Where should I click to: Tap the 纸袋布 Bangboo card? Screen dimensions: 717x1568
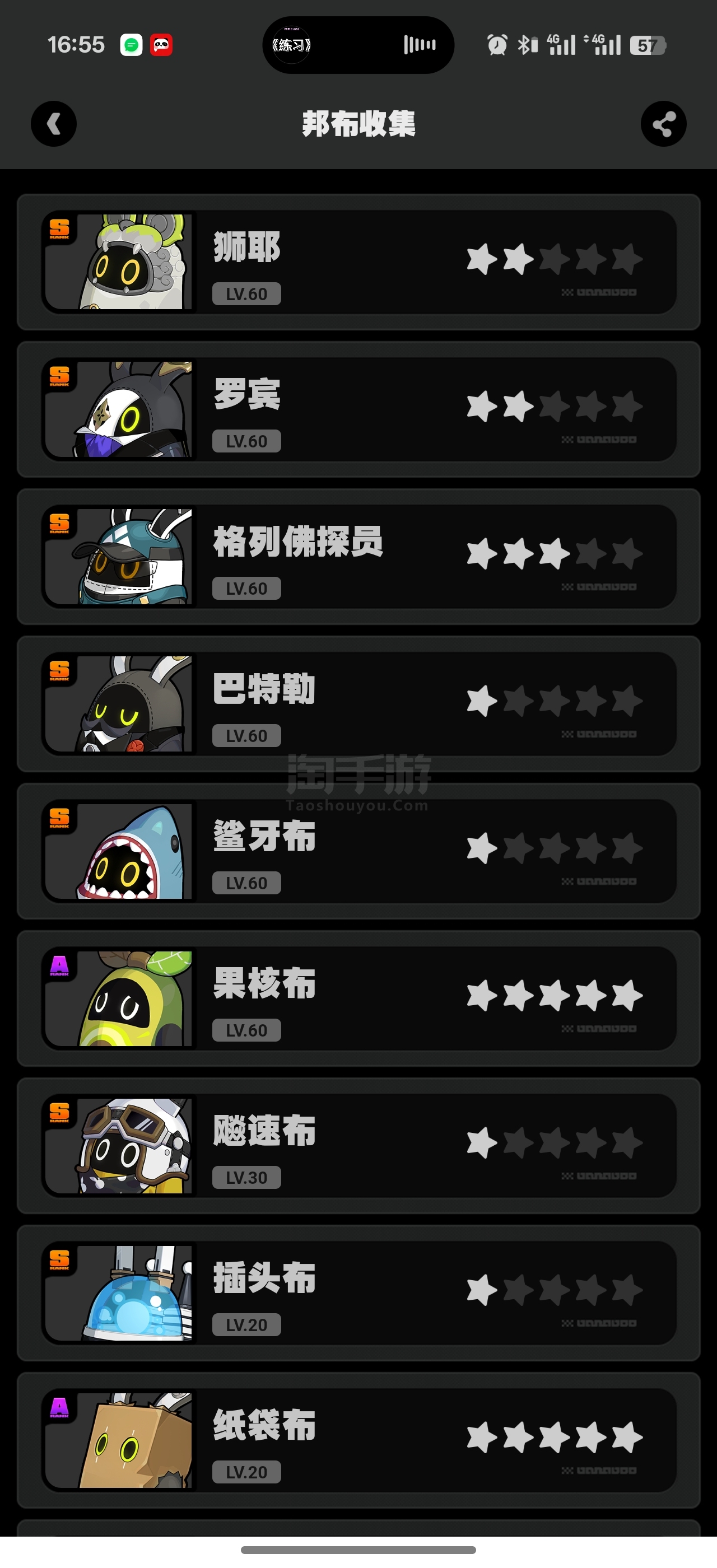pyautogui.click(x=359, y=1441)
